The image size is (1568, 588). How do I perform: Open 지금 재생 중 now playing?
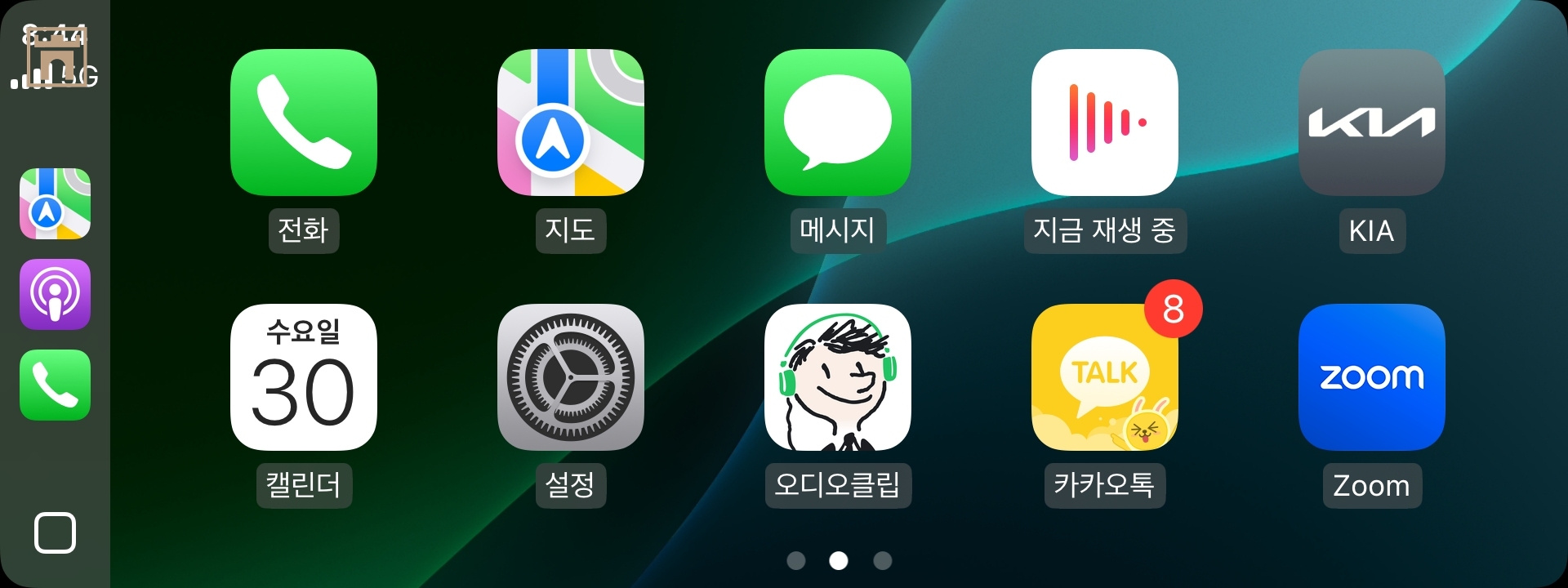coord(1104,122)
